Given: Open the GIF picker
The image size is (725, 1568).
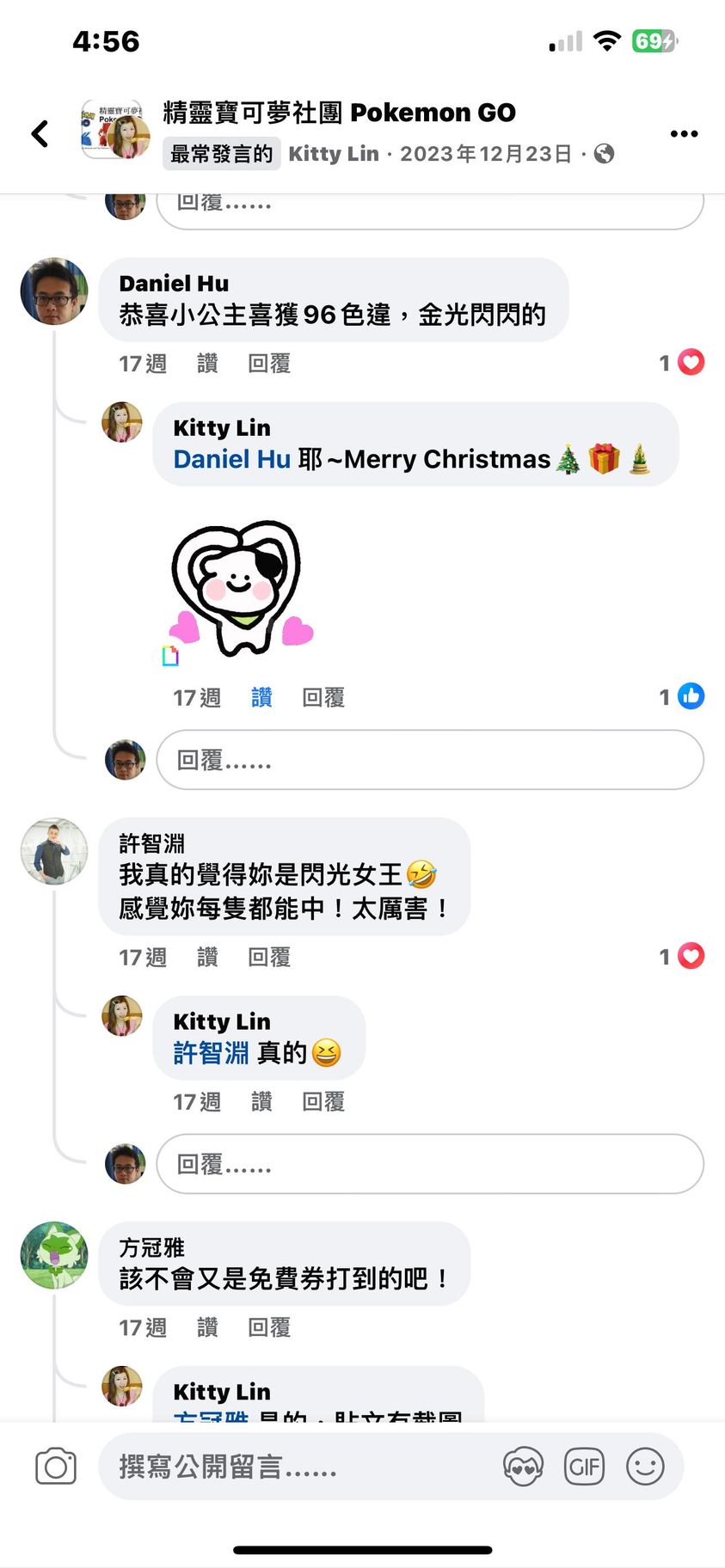Looking at the screenshot, I should (584, 1467).
